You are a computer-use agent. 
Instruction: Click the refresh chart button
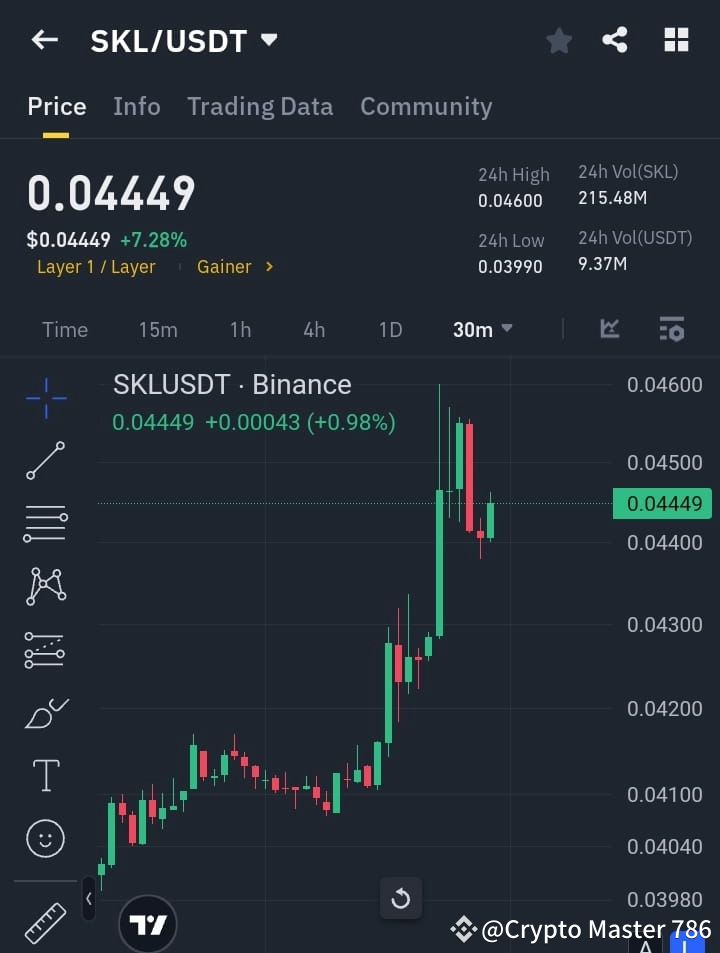400,898
